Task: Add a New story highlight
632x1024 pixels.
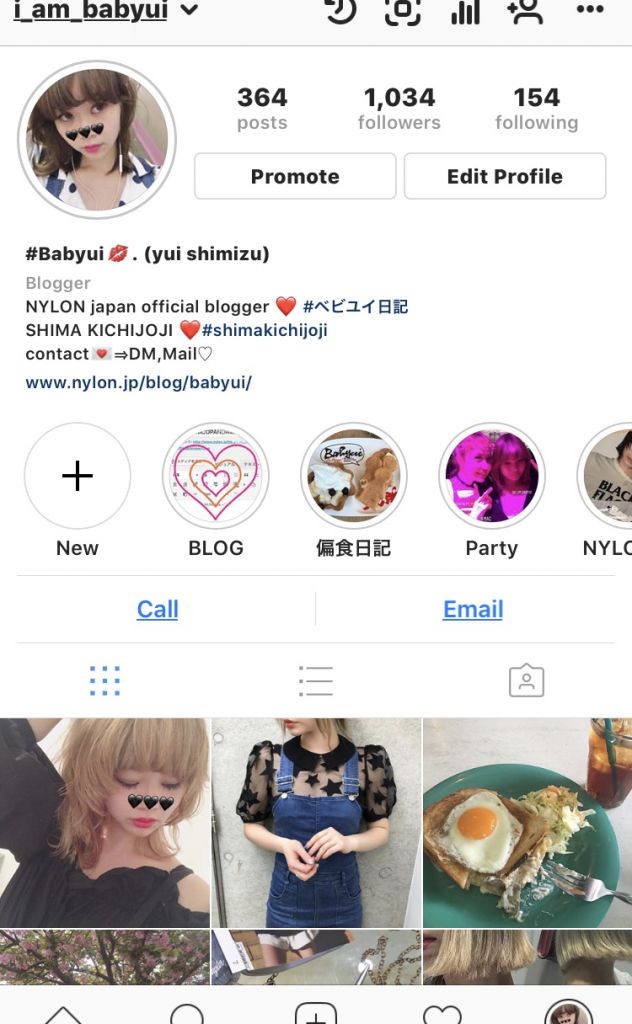Action: 77,476
